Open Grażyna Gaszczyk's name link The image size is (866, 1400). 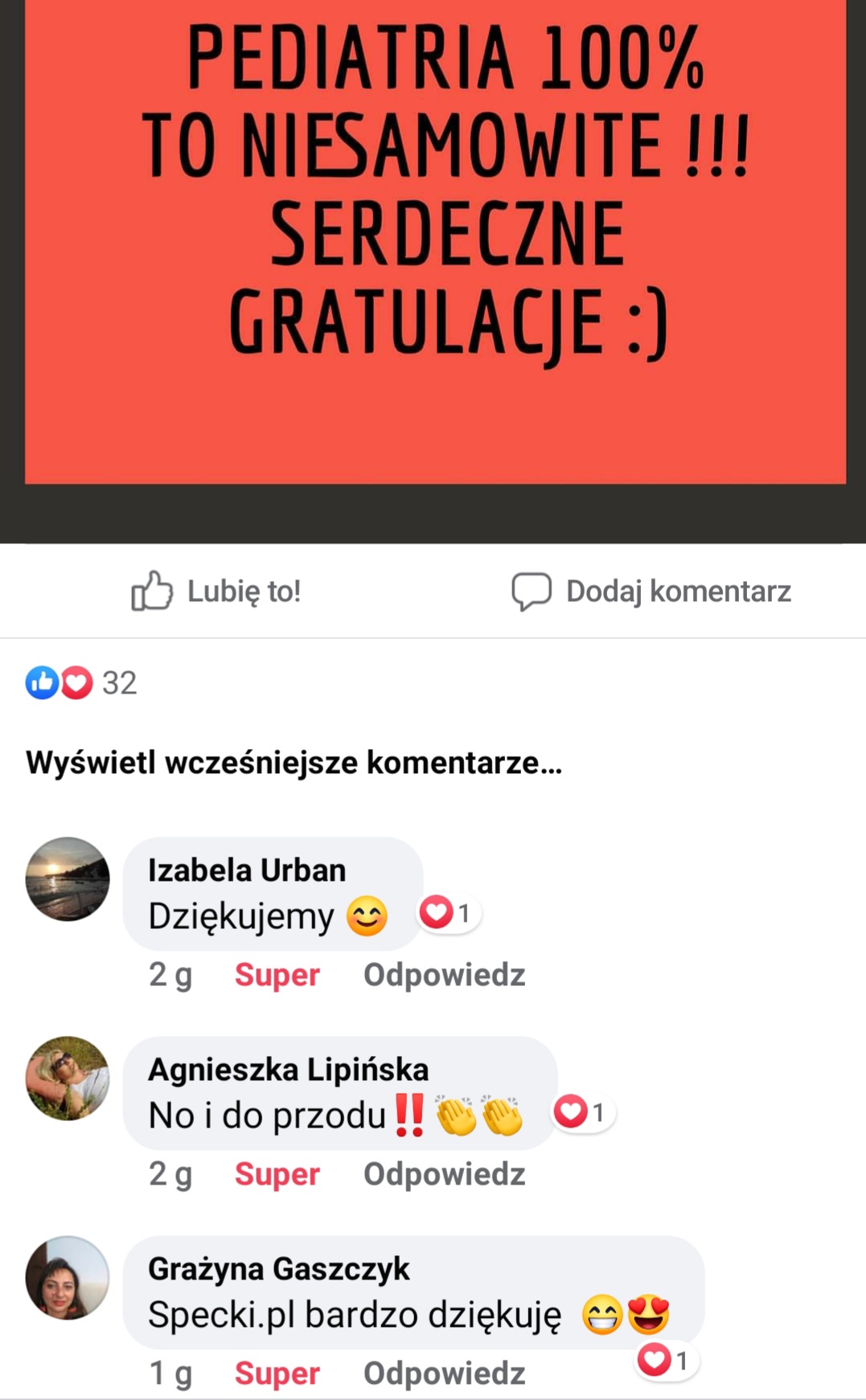(279, 1269)
